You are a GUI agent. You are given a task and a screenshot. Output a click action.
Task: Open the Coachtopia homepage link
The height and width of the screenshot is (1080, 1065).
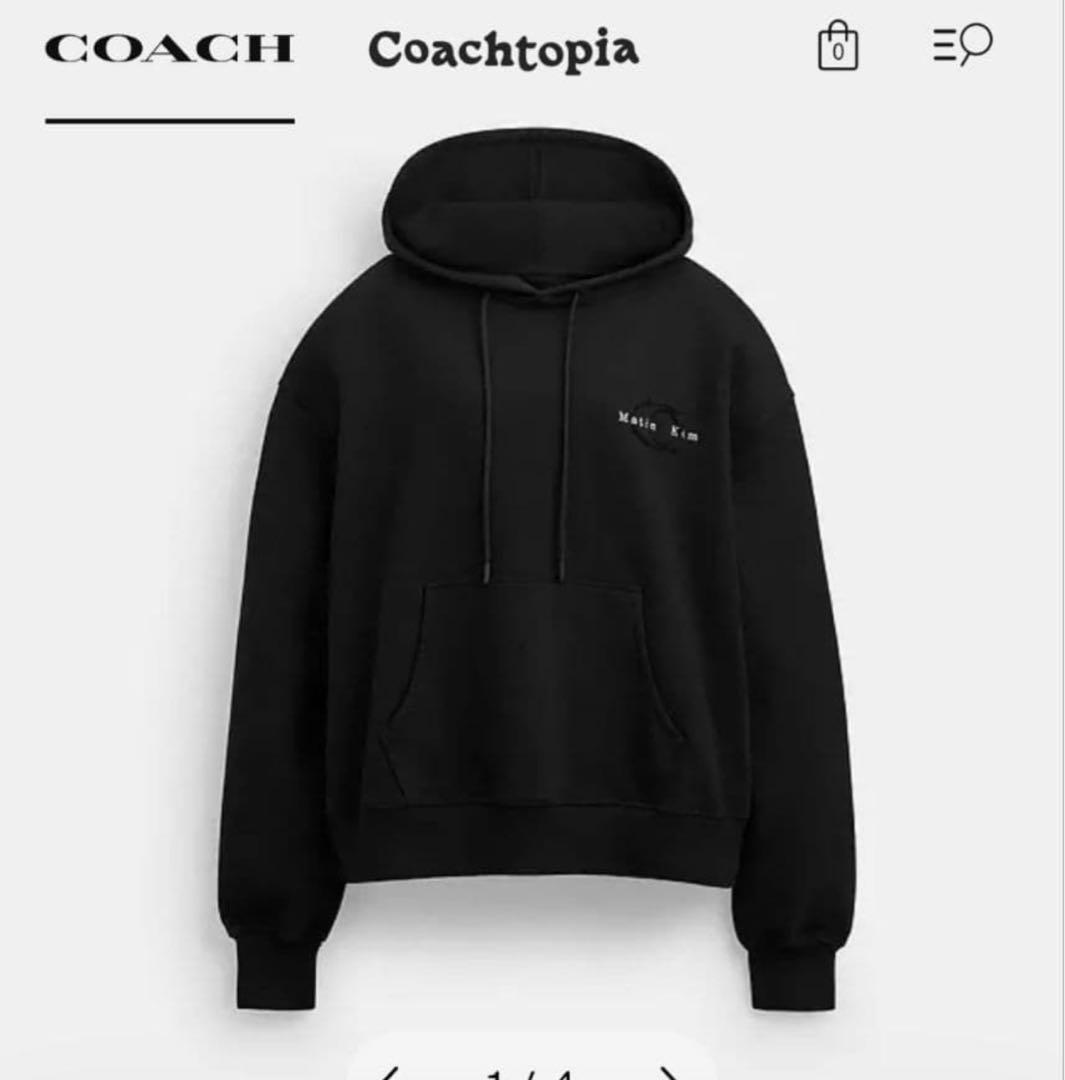pos(503,48)
